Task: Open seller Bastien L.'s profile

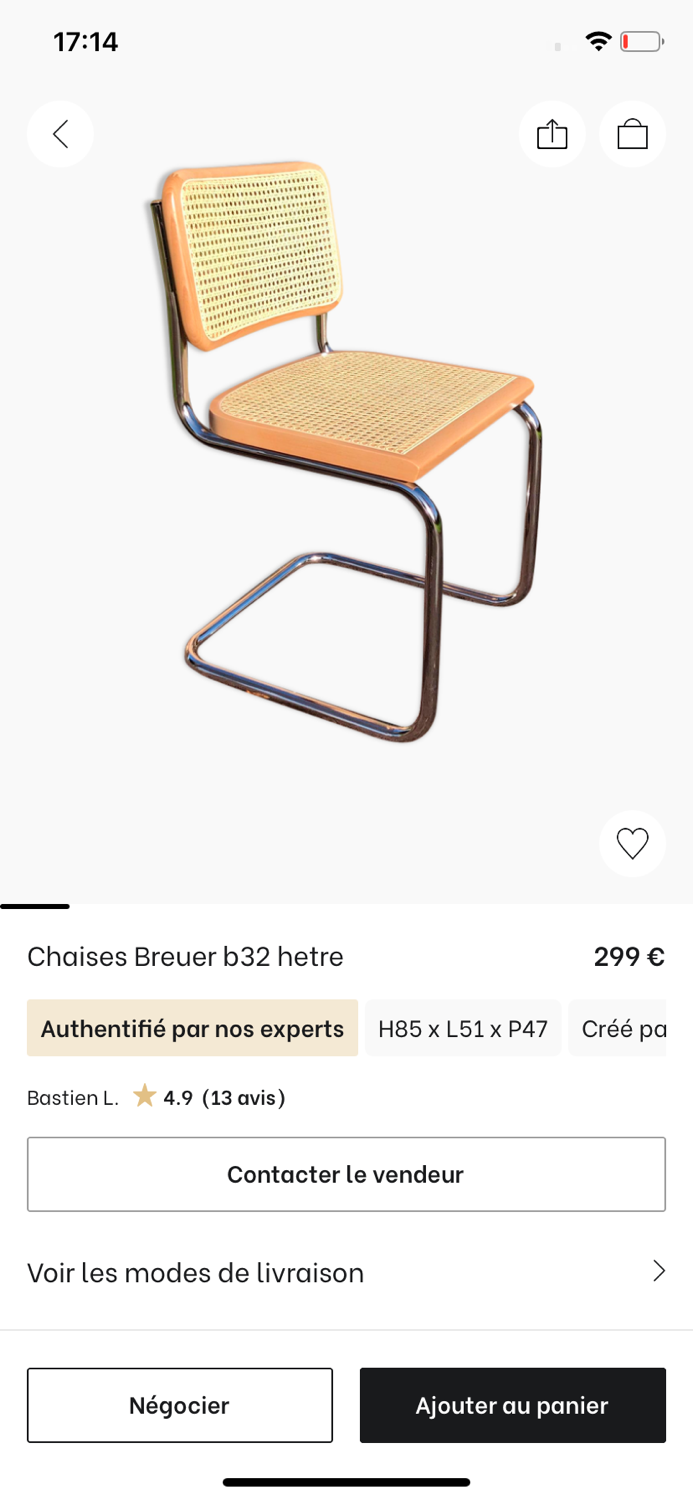Action: [73, 1097]
